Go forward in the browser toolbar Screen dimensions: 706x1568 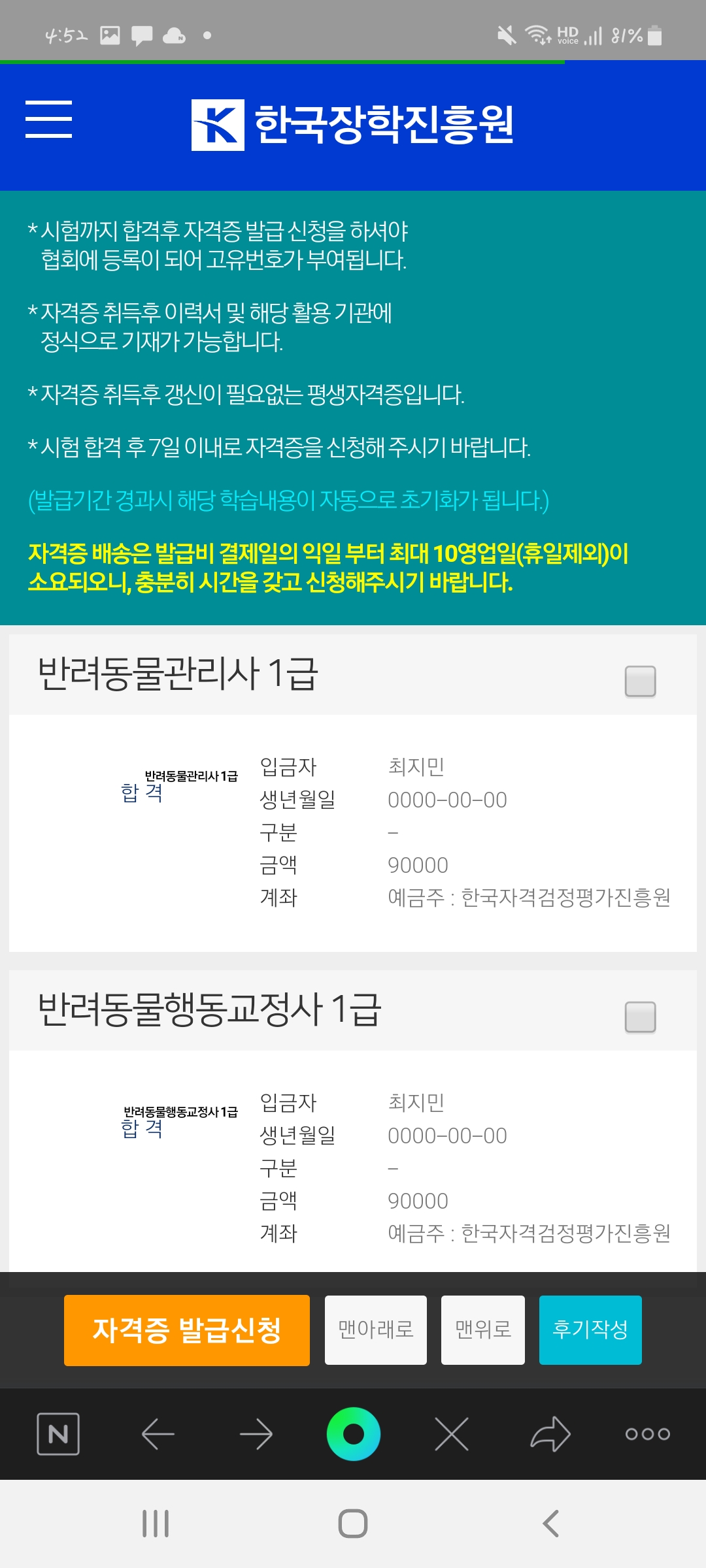point(256,1434)
